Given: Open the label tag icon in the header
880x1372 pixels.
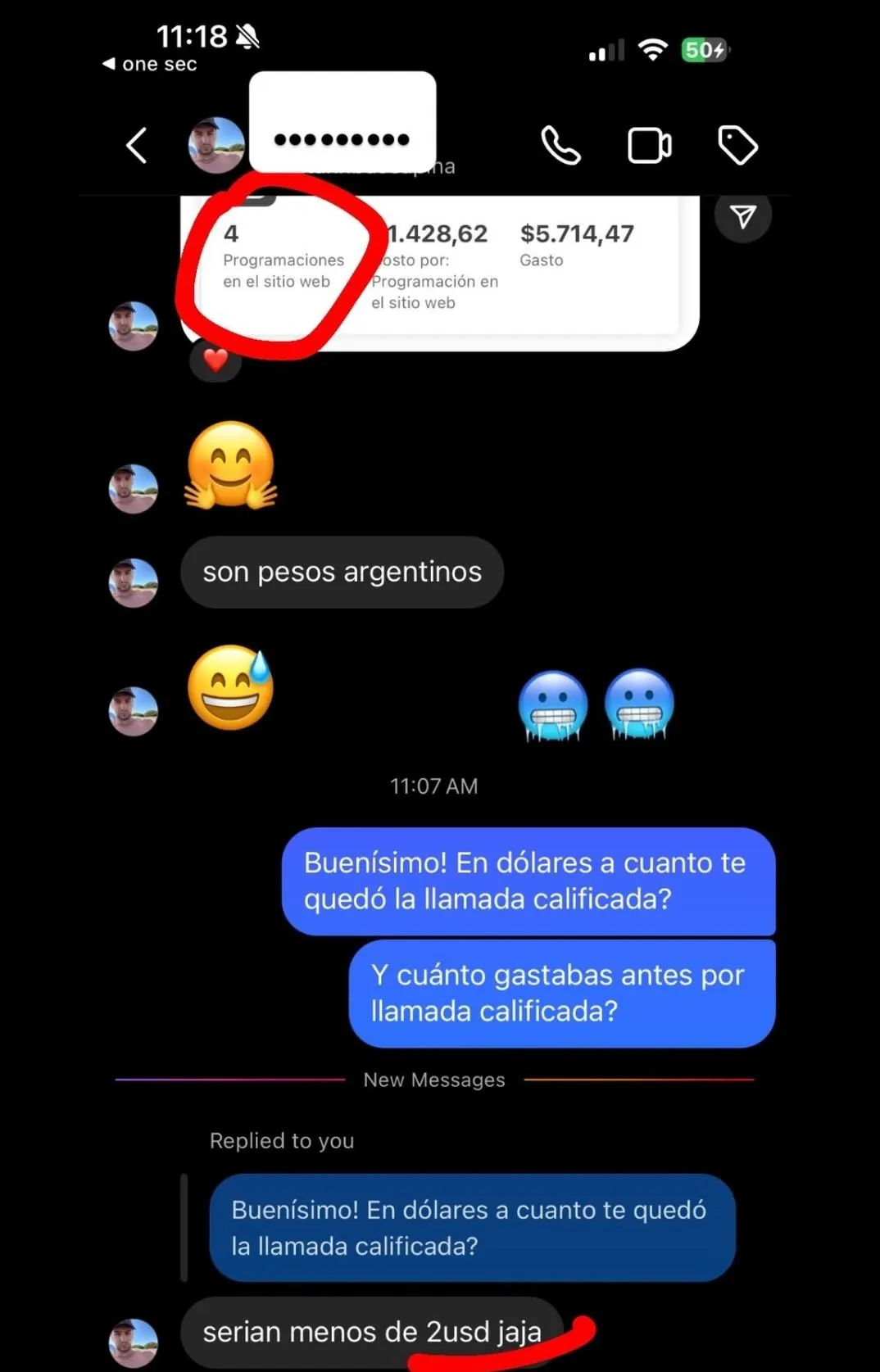Looking at the screenshot, I should (737, 146).
